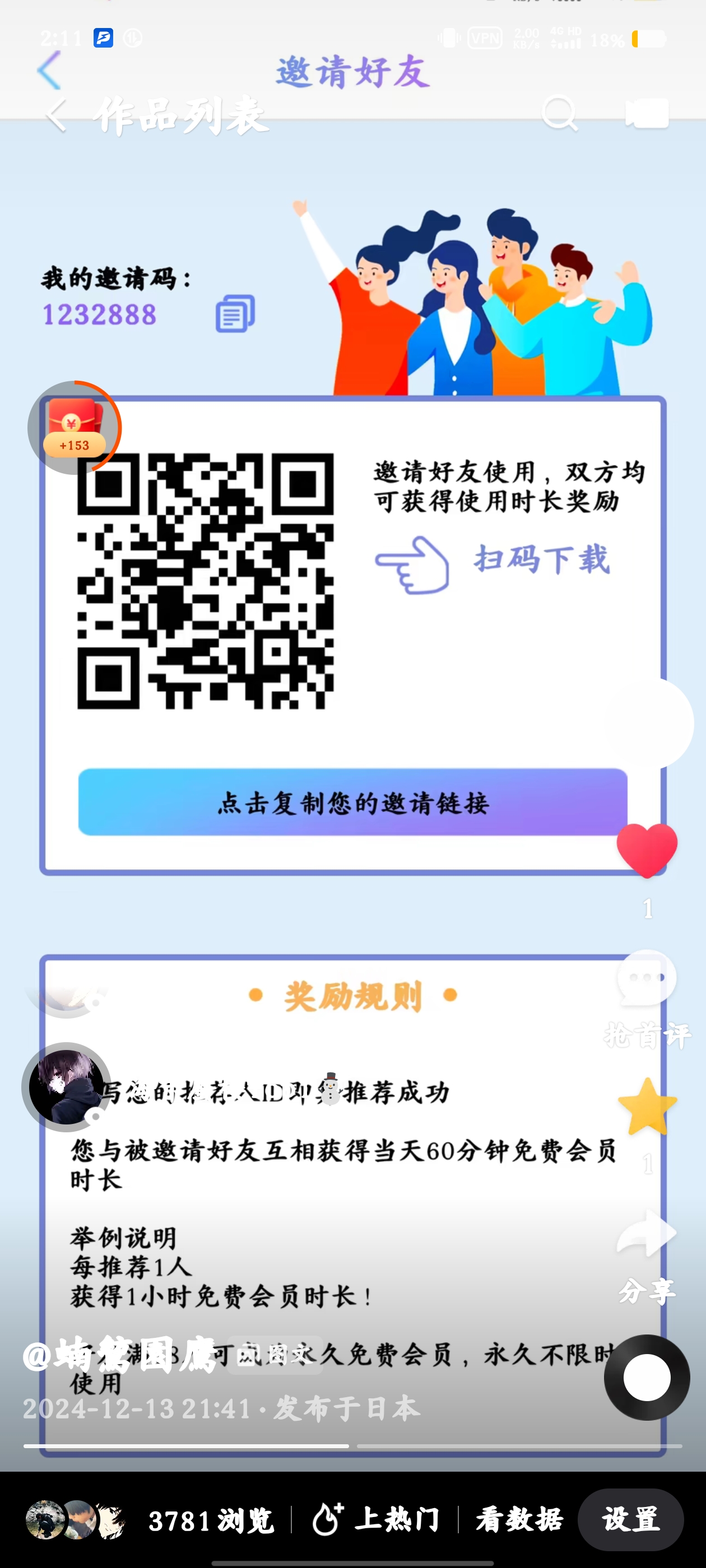The width and height of the screenshot is (706, 1568).
Task: Like this post with the heart
Action: tap(647, 850)
